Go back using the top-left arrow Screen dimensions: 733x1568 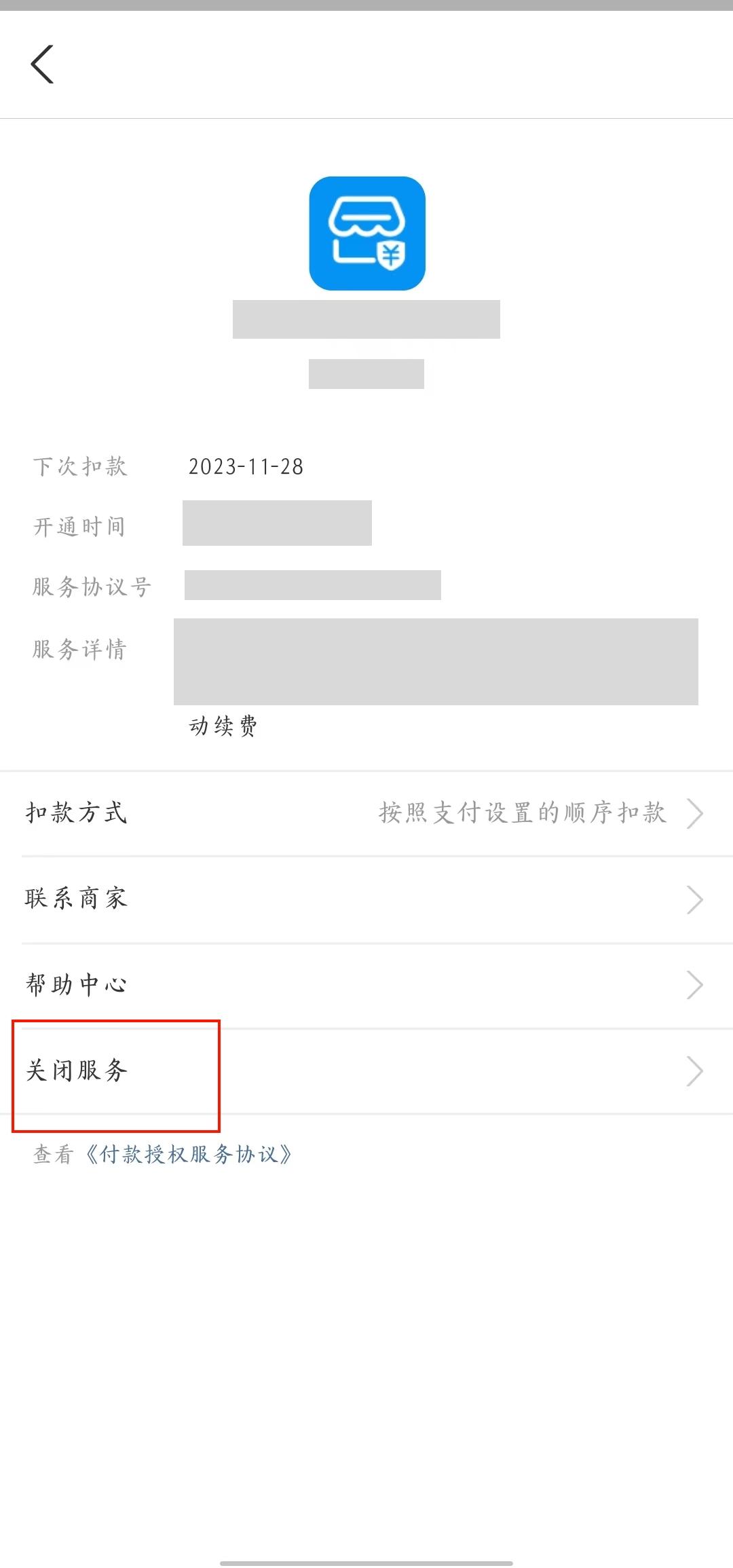pos(42,64)
